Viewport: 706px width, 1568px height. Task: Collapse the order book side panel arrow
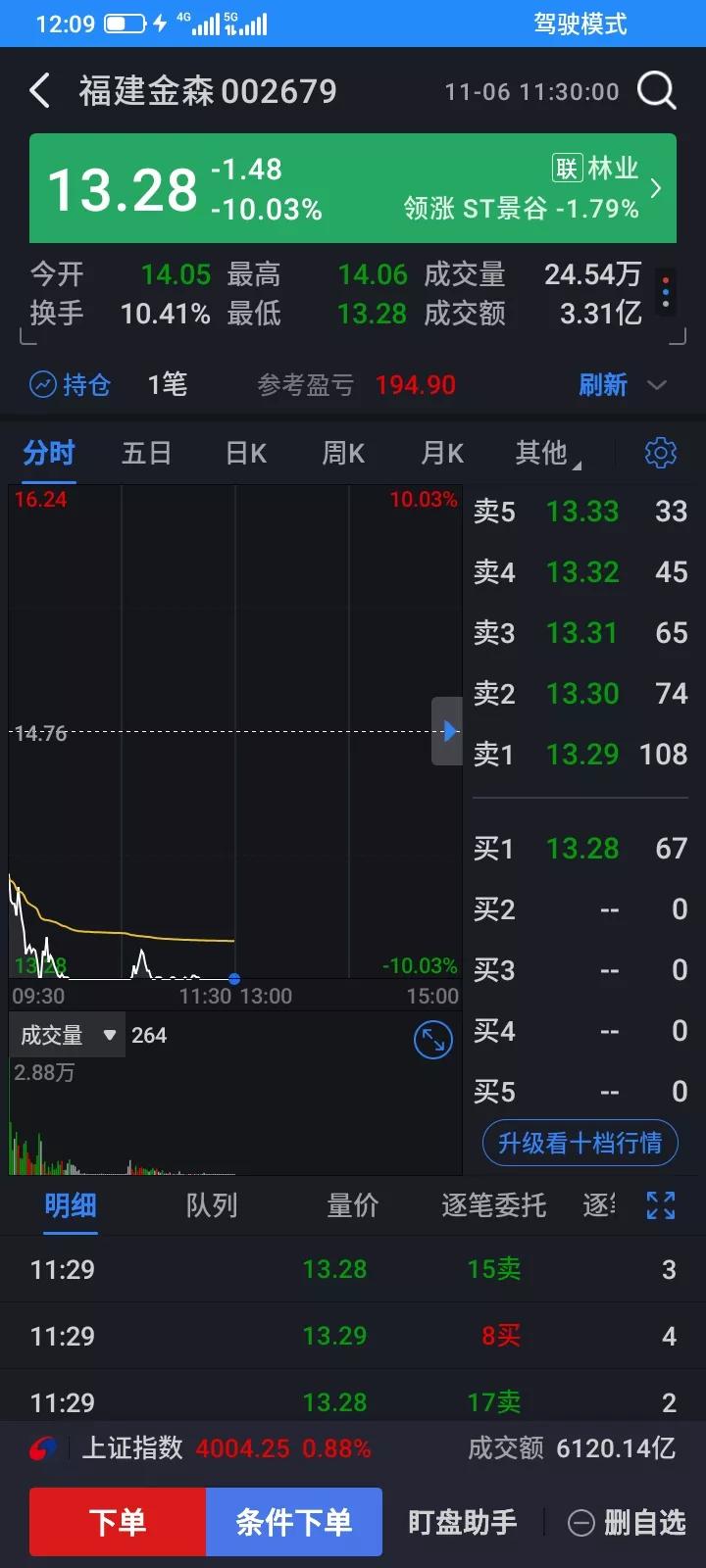click(447, 731)
